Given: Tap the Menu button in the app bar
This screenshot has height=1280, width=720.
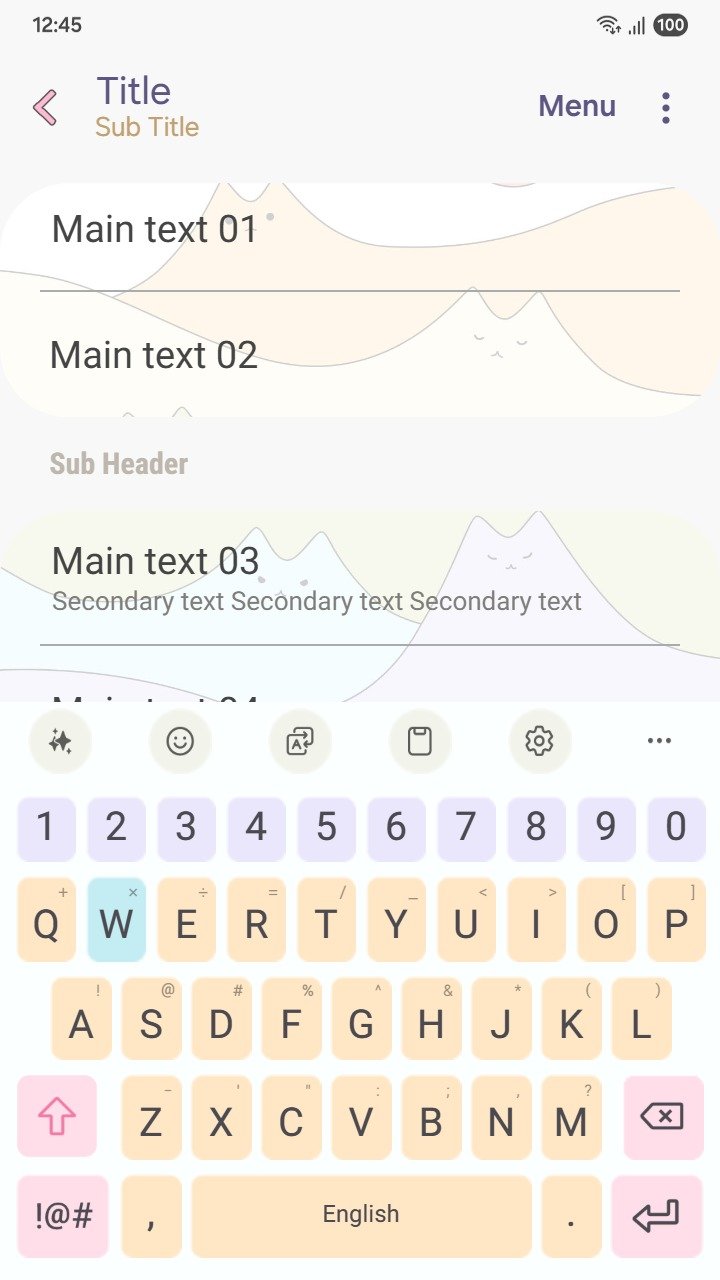Looking at the screenshot, I should (577, 106).
